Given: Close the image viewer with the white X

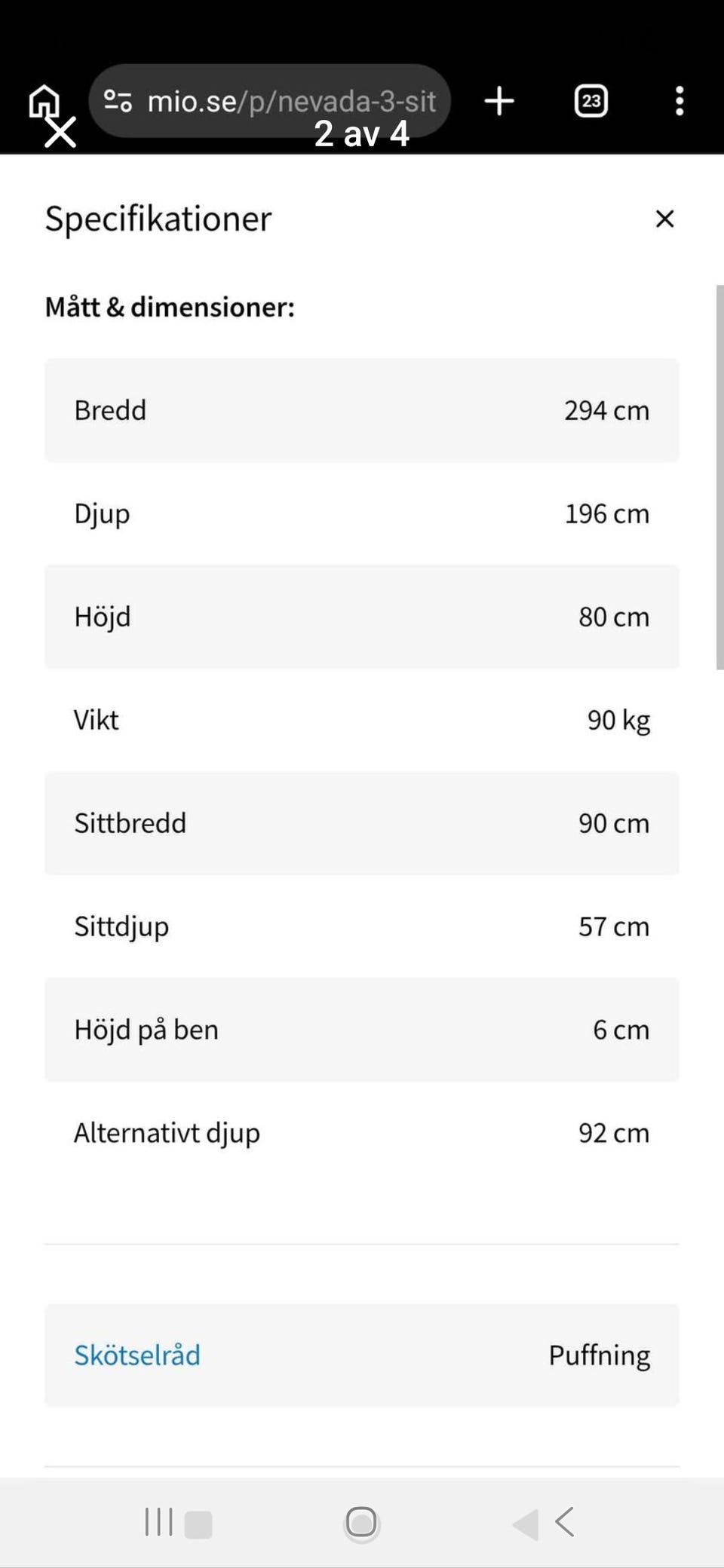Looking at the screenshot, I should click(60, 132).
